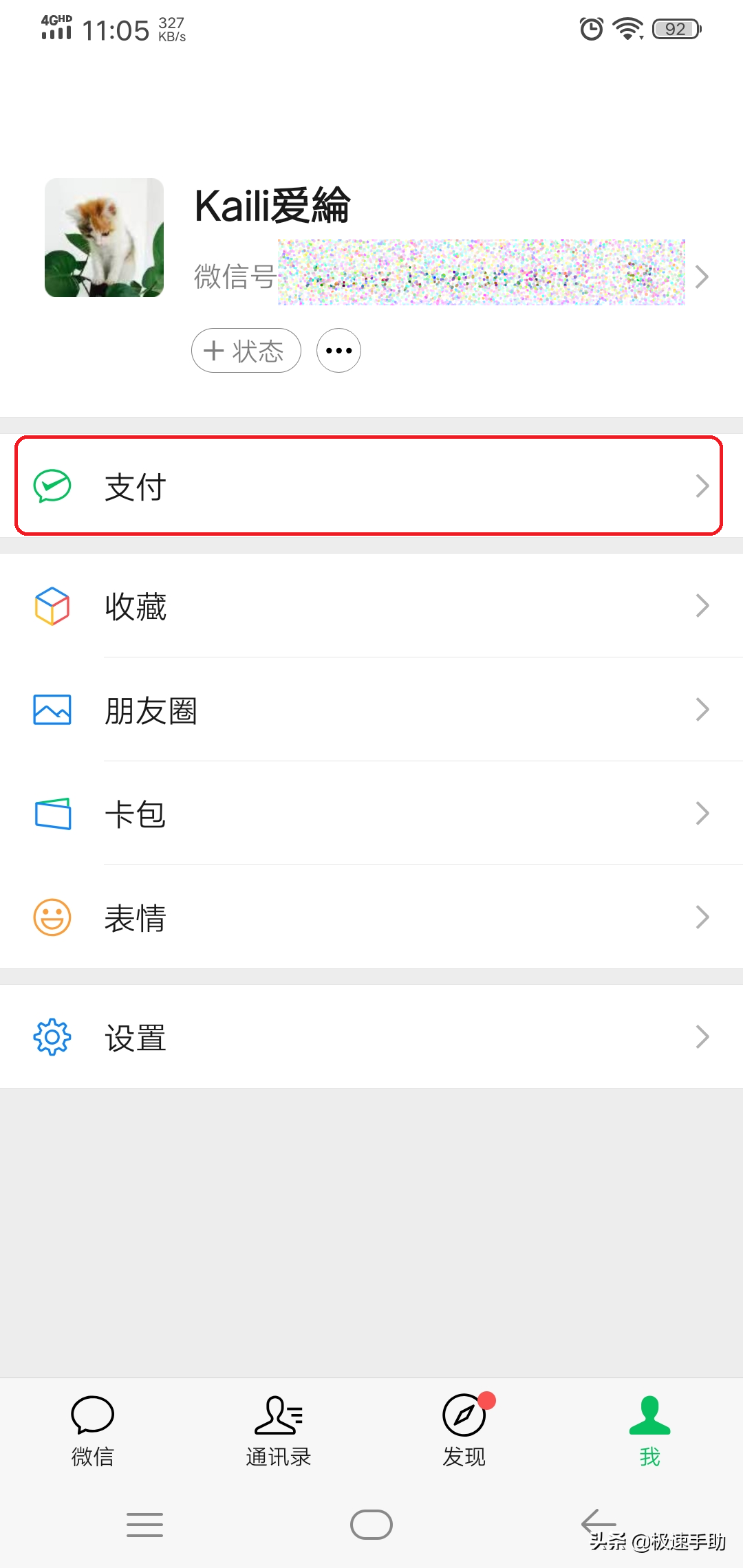
Task: Click the 设置 settings gear icon
Action: pyautogui.click(x=52, y=1036)
